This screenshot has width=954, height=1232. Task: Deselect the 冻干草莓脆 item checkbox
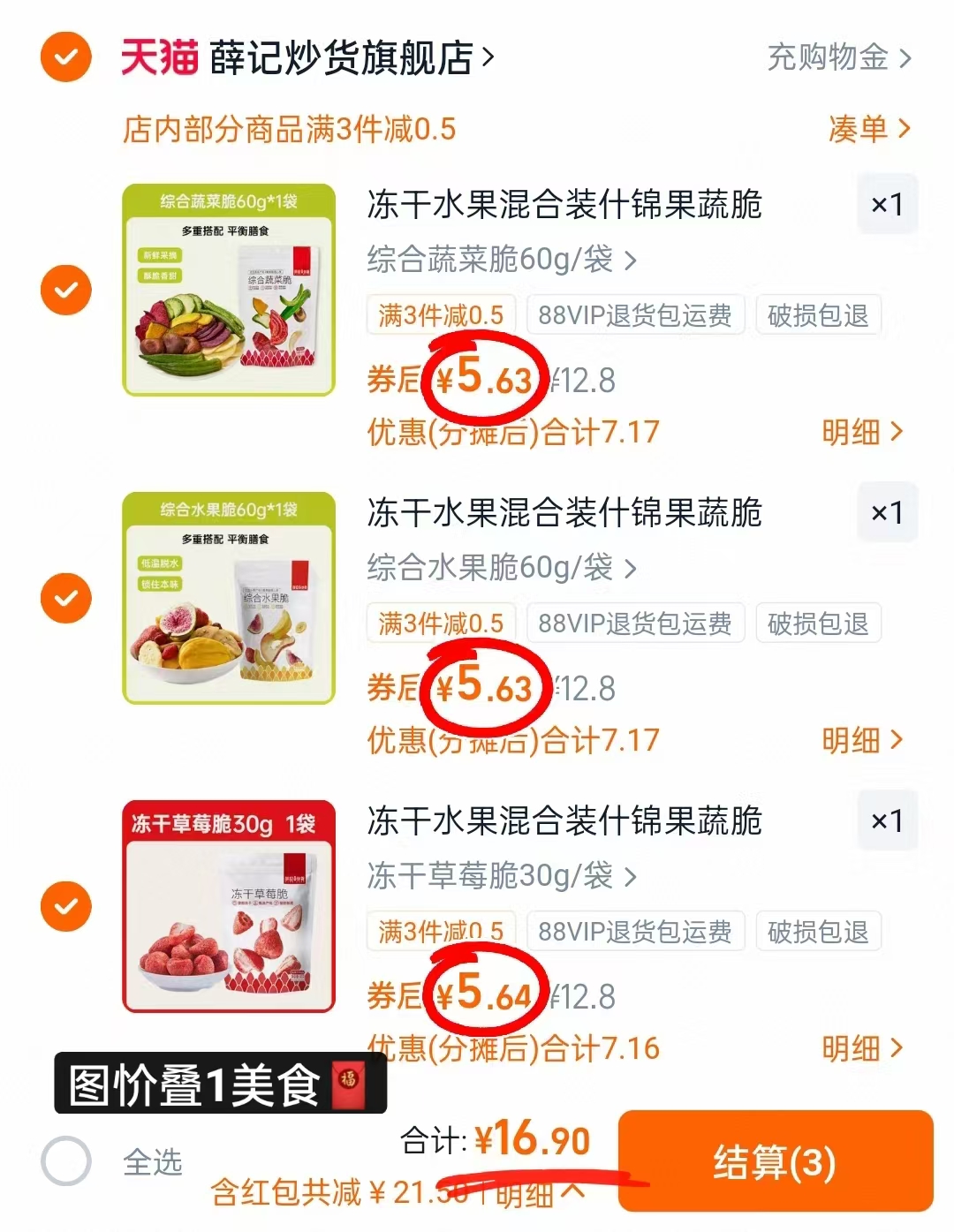(65, 906)
